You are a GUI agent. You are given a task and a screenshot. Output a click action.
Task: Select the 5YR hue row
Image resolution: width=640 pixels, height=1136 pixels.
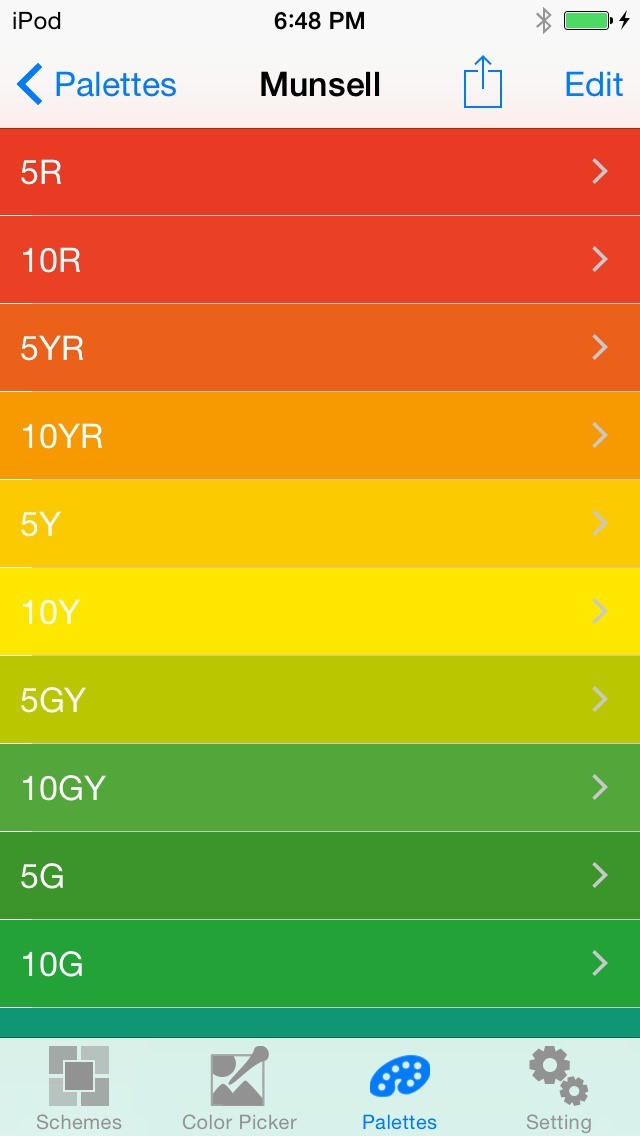tap(320, 348)
